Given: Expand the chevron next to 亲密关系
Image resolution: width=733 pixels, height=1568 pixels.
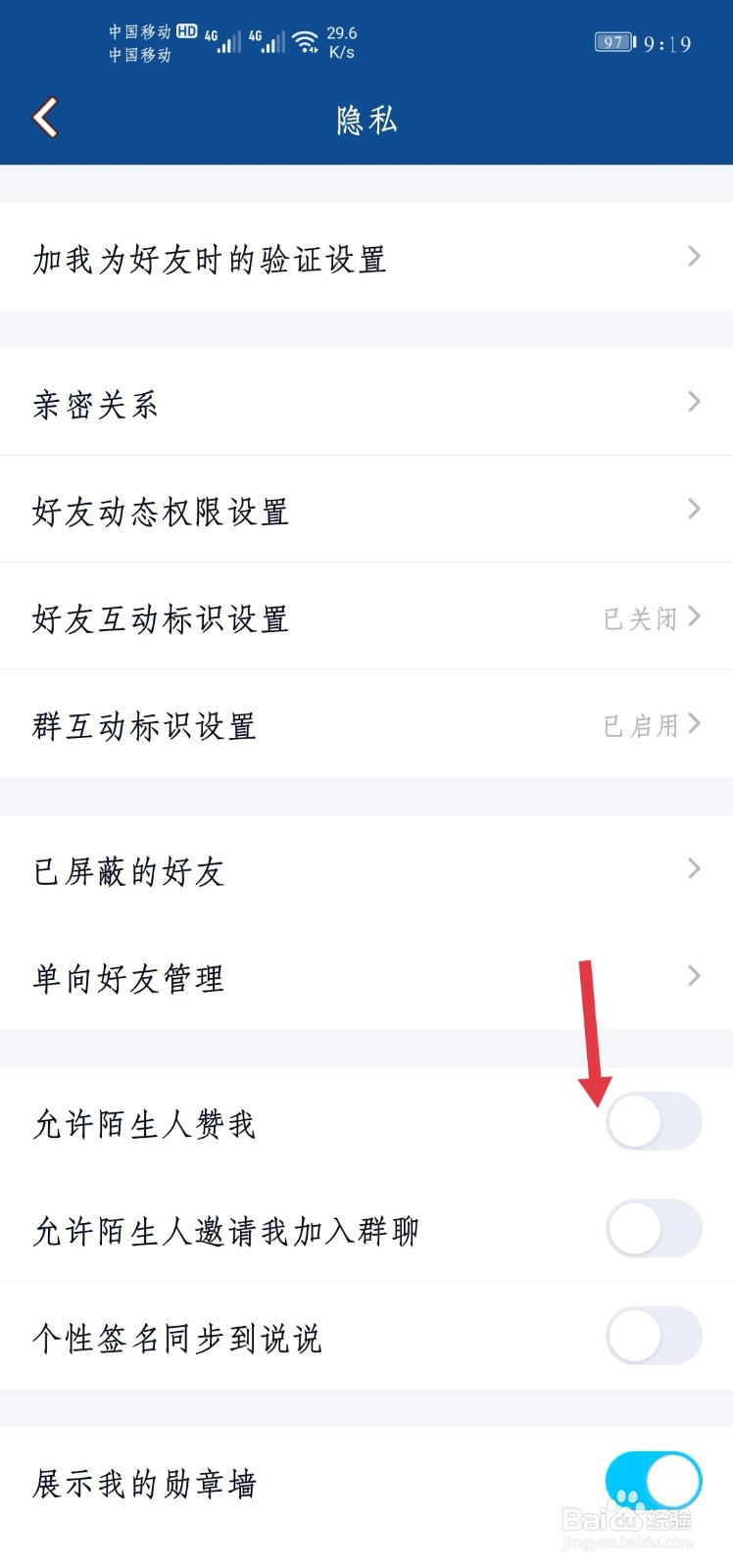Looking at the screenshot, I should 694,402.
